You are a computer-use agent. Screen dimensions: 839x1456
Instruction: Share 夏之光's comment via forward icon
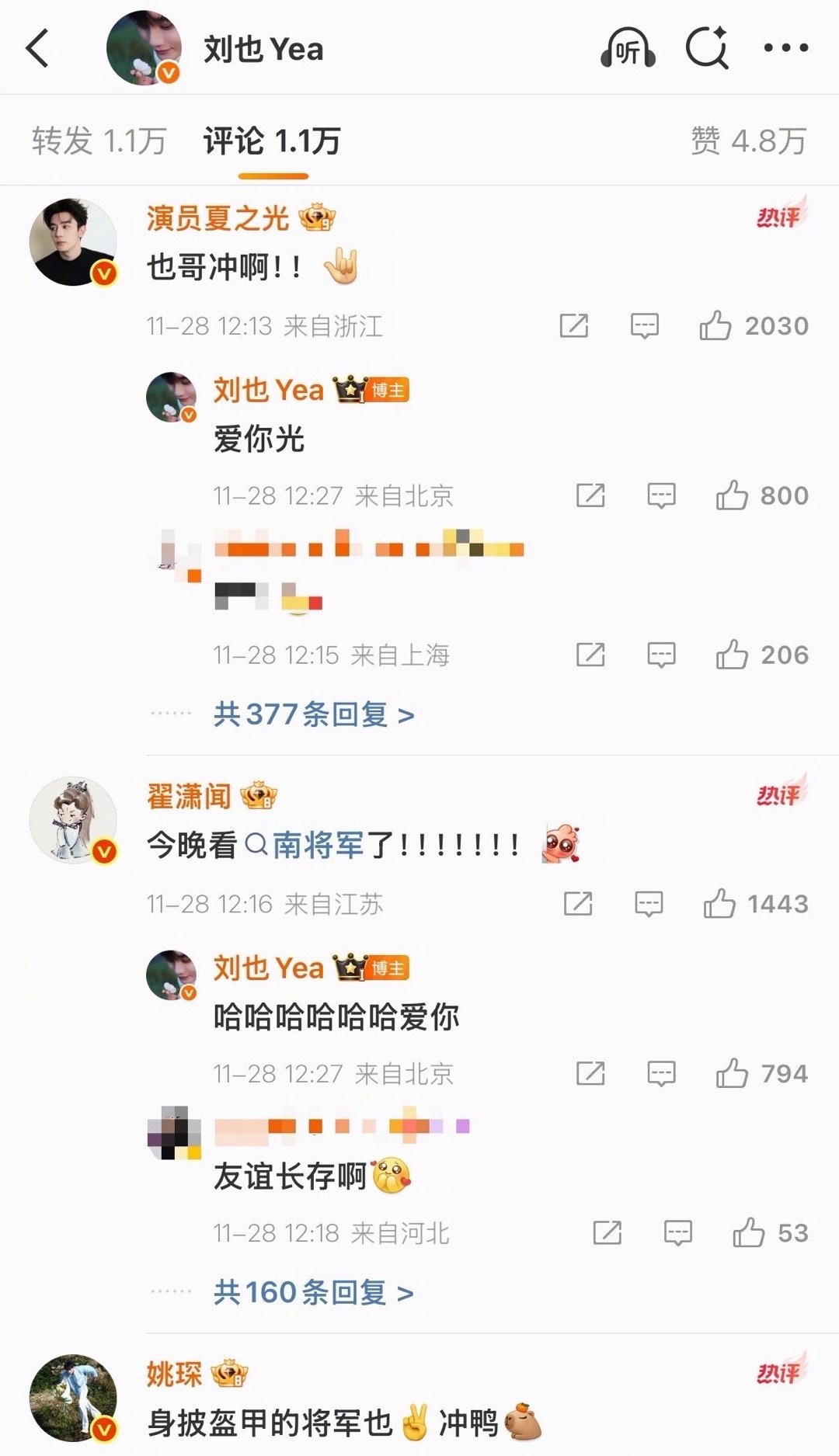pos(573,326)
